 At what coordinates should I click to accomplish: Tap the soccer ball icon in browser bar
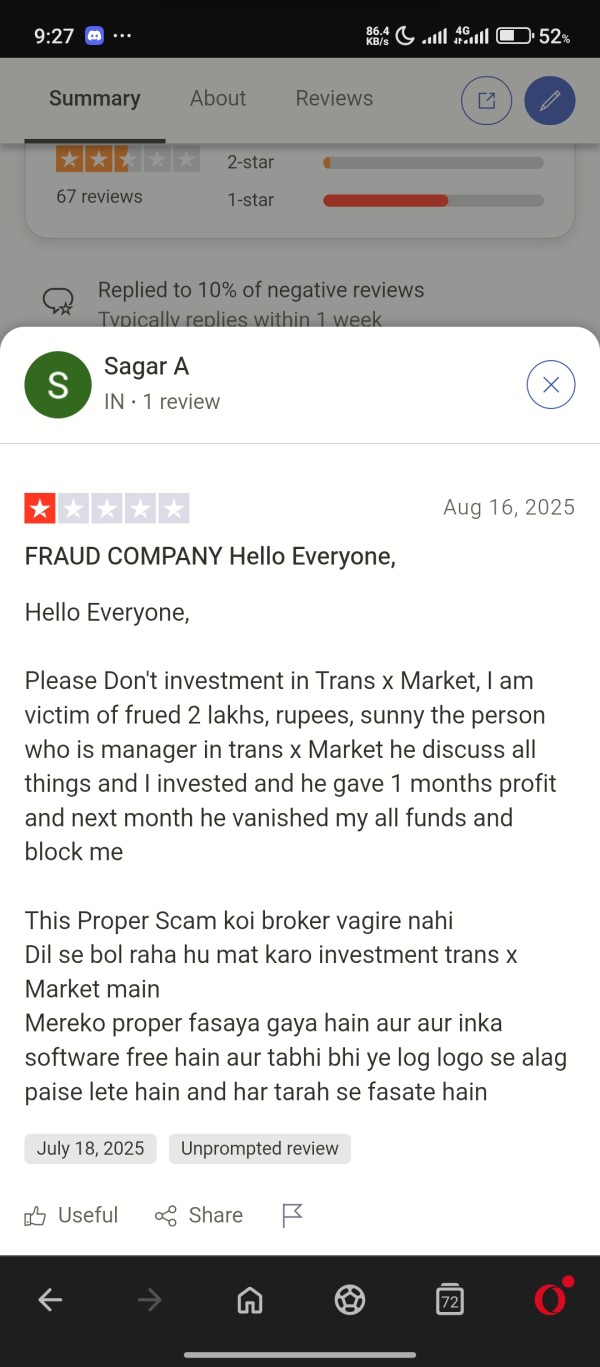[350, 1300]
